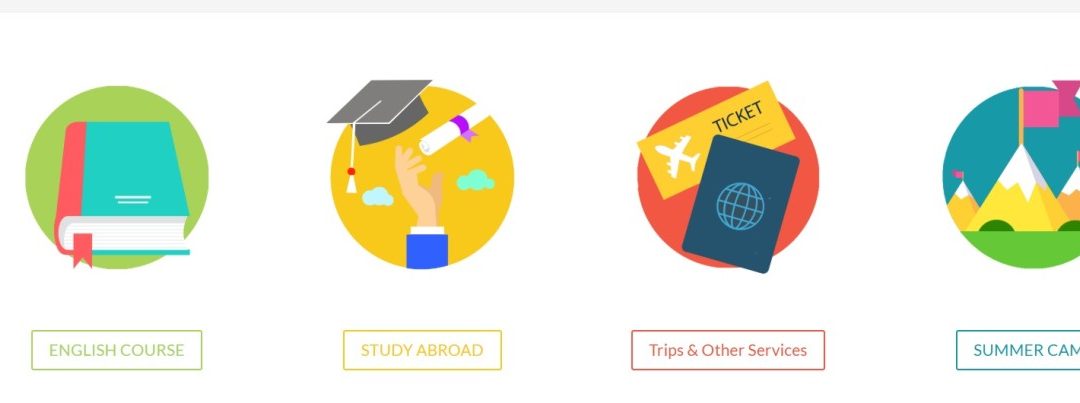Select the Study Abroad button

tap(422, 350)
